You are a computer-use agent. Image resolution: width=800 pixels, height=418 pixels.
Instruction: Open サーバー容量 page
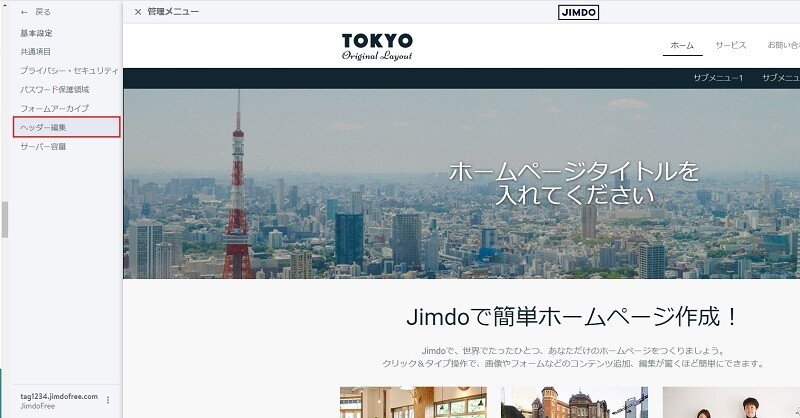click(x=43, y=147)
